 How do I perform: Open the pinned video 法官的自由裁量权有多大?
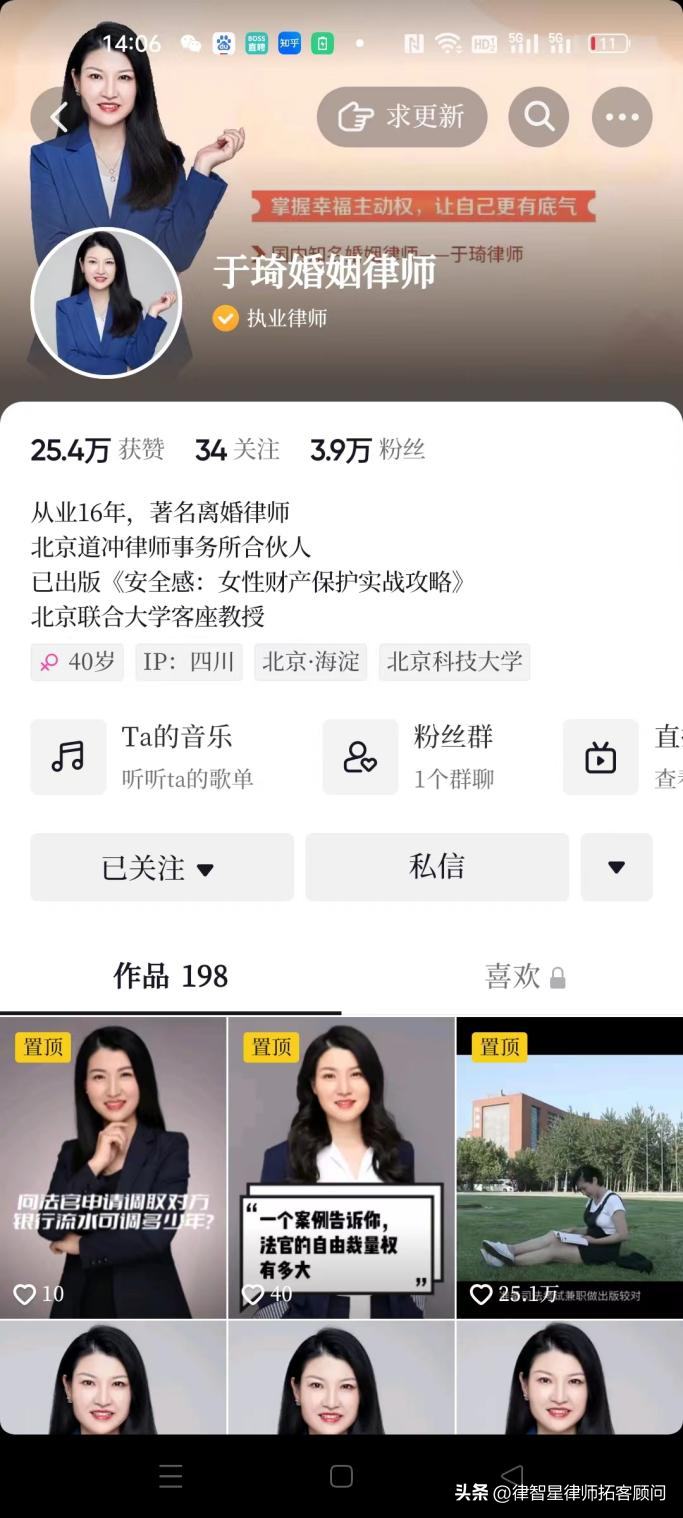click(341, 1167)
